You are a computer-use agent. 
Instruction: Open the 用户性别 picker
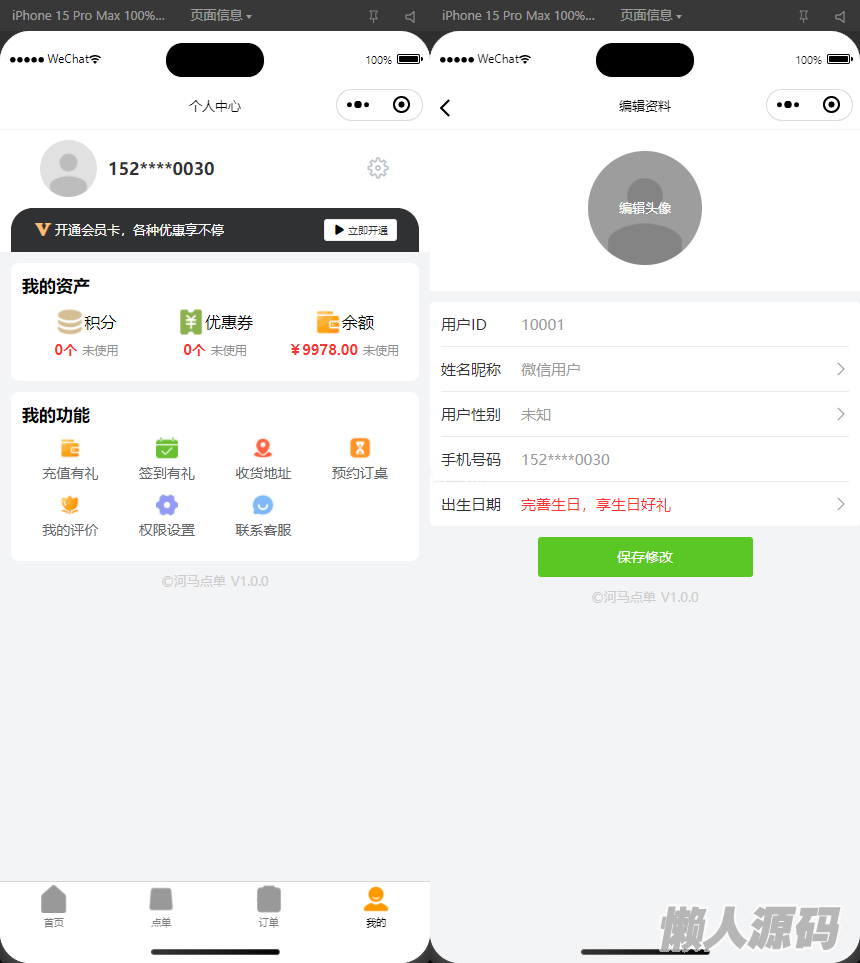pos(644,415)
